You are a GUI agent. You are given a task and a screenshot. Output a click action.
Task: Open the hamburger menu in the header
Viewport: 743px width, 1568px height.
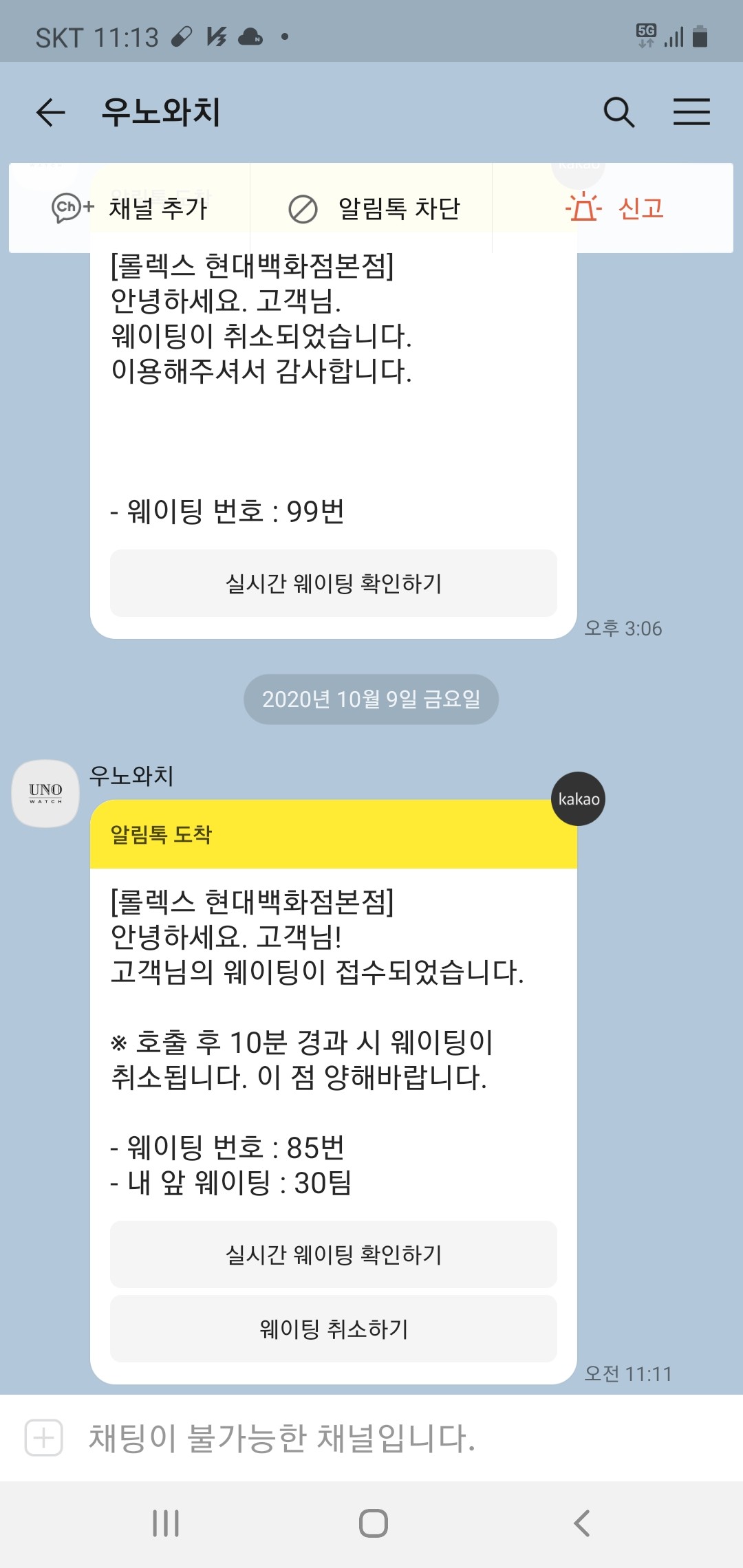point(691,112)
